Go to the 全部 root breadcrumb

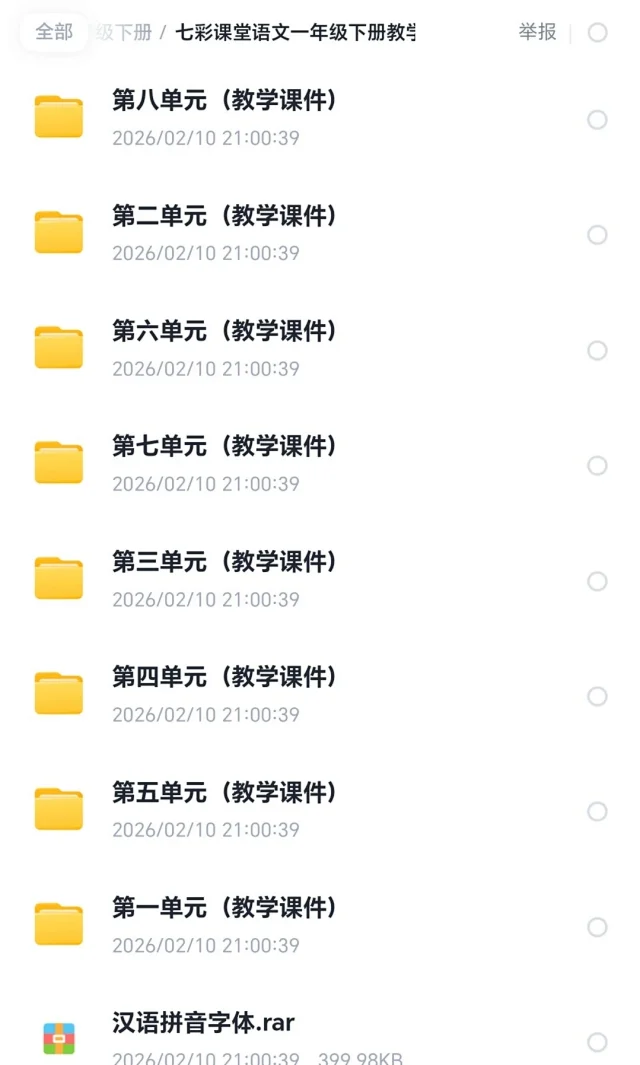pyautogui.click(x=54, y=32)
